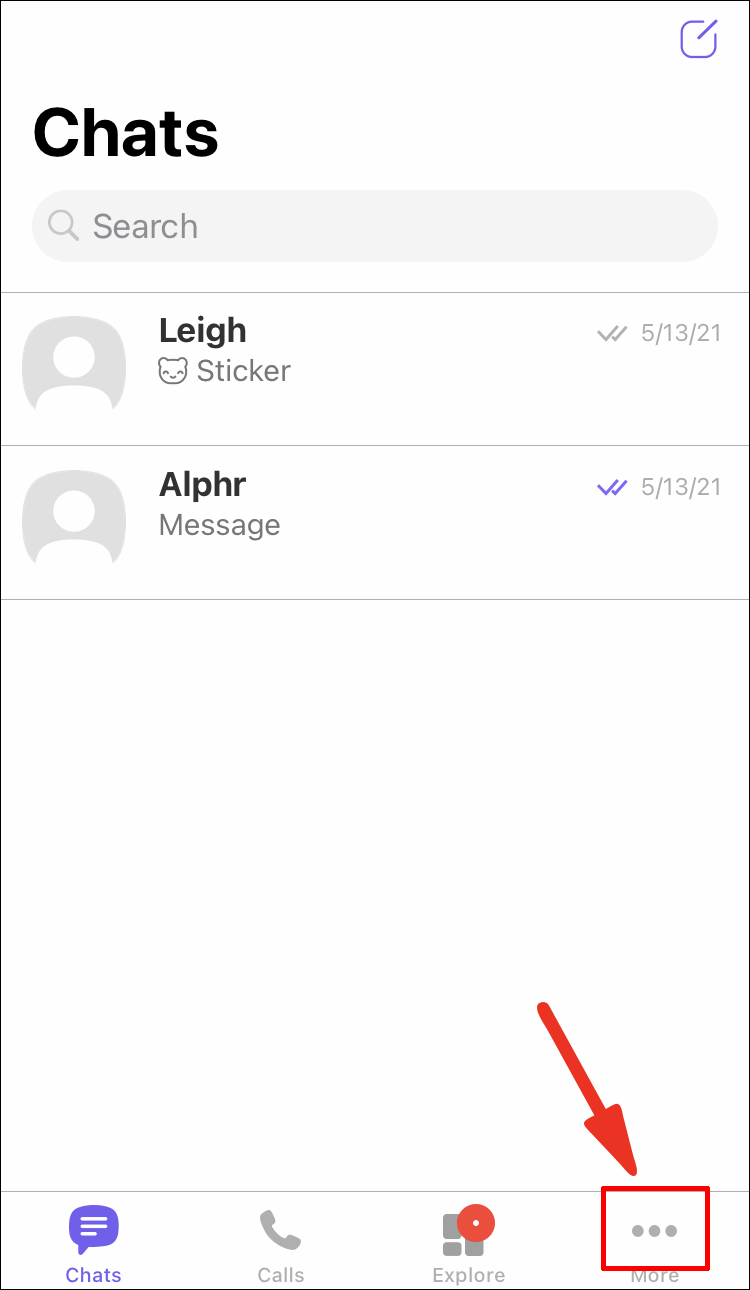Compose a new message
Screen dimensions: 750x1290
(x=699, y=38)
